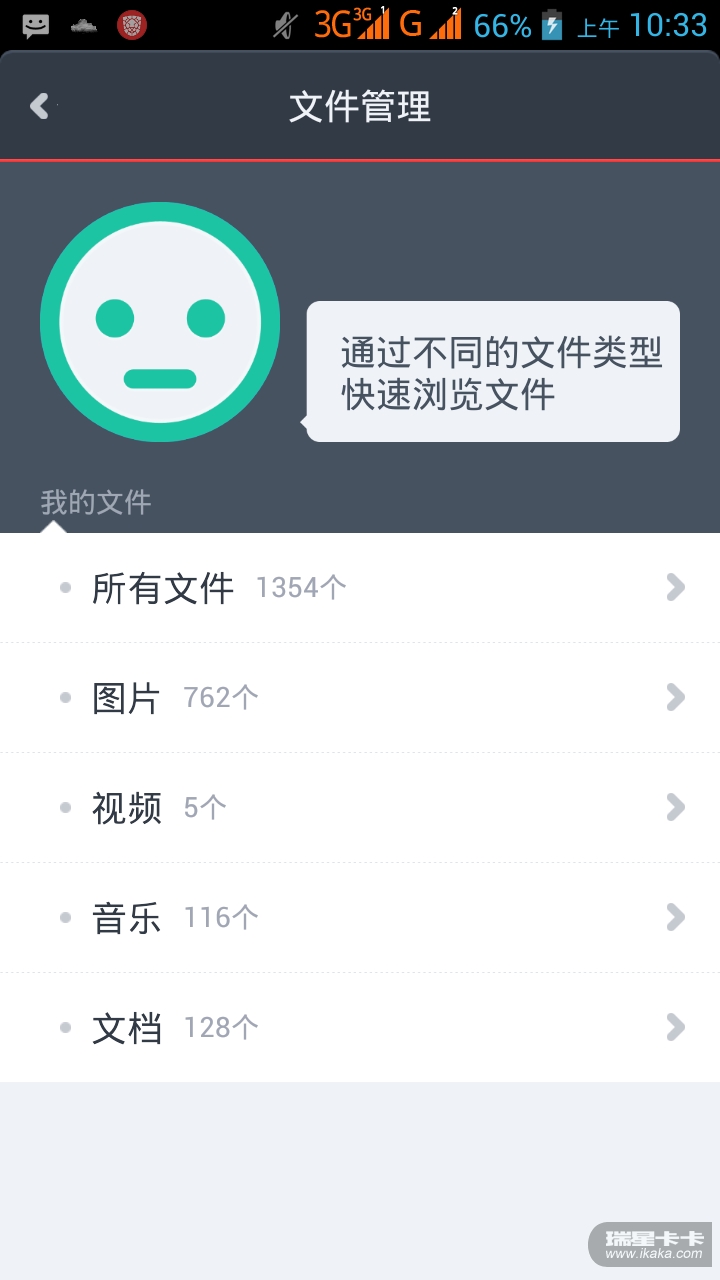Go back from 文件管理 screen
This screenshot has width=720, height=1280.
(40, 106)
